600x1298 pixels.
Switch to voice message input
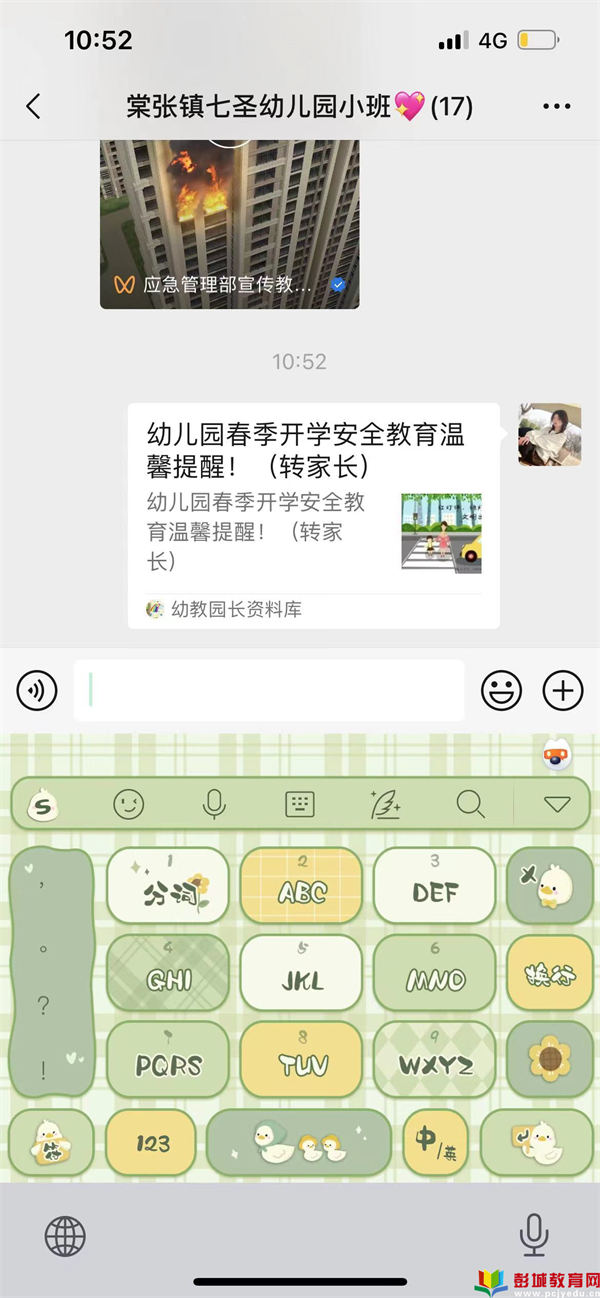click(37, 690)
